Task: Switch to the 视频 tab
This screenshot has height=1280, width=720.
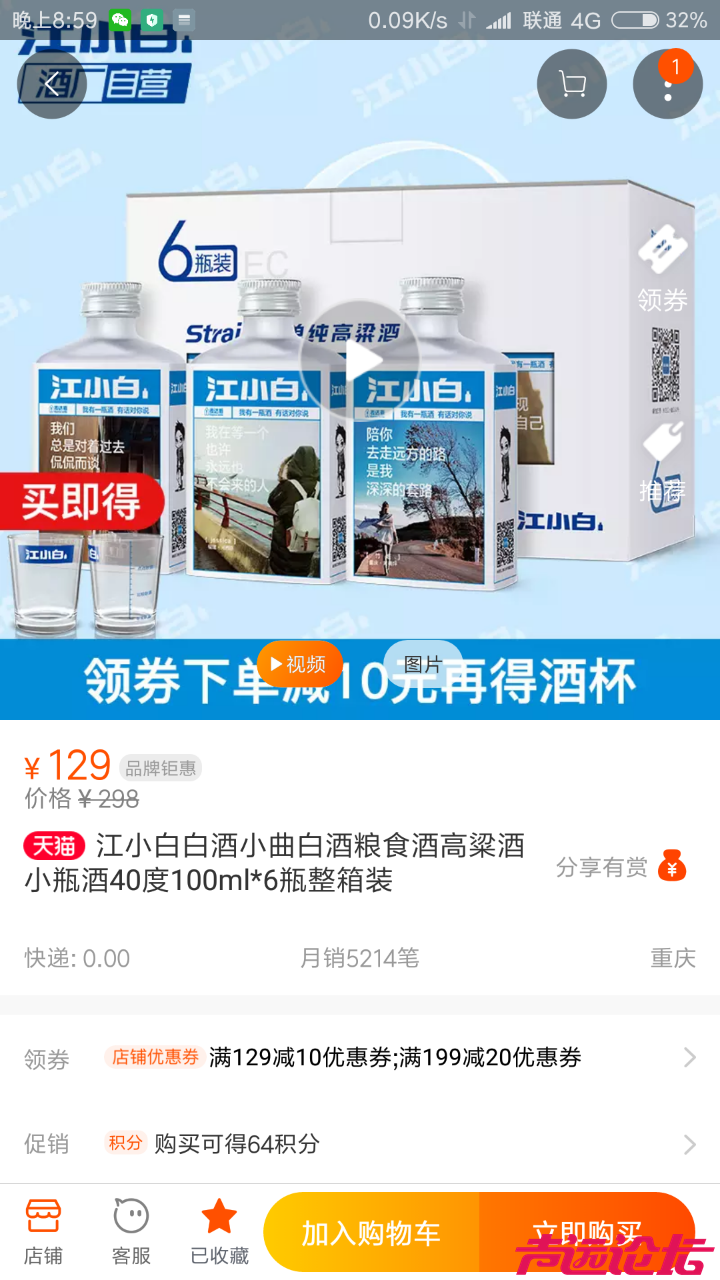Action: (x=299, y=665)
